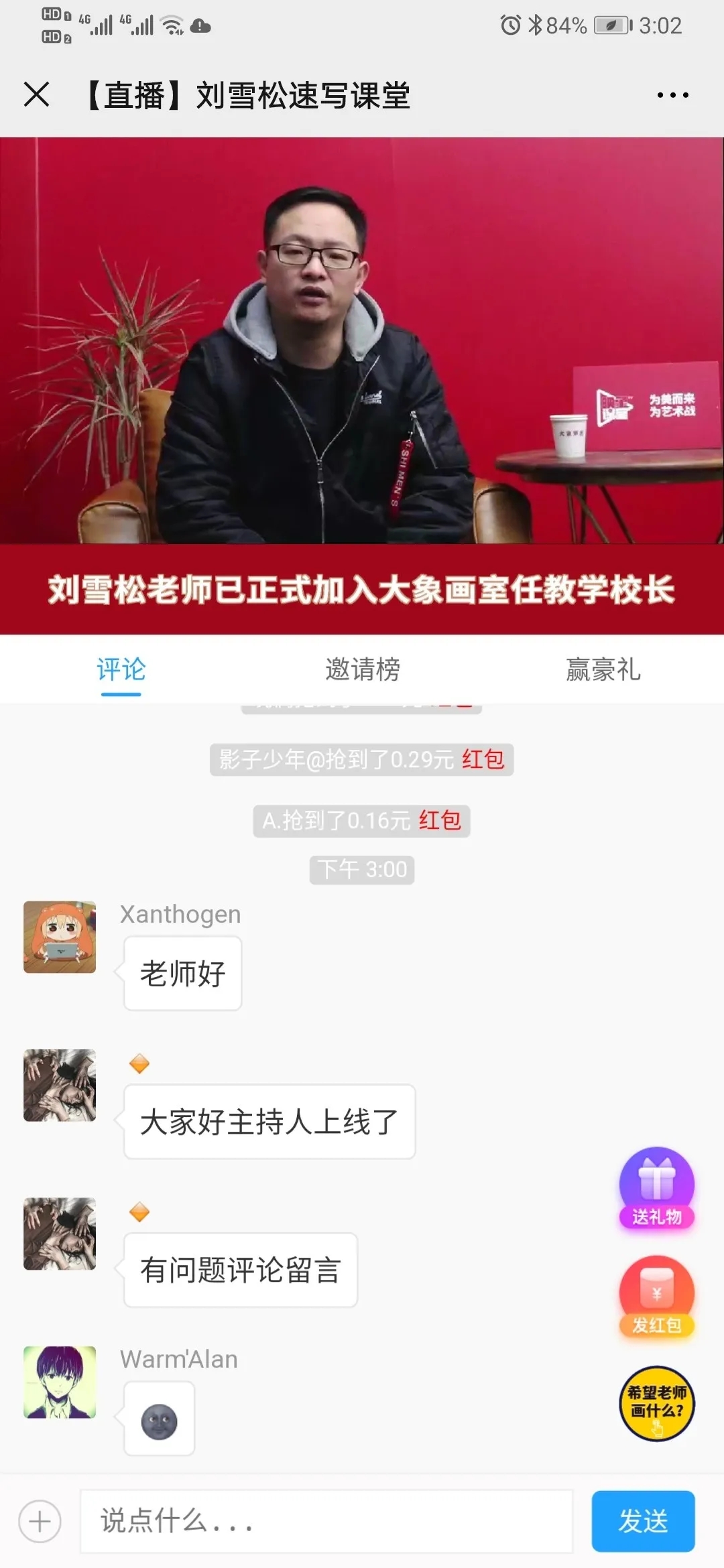Tap the live video player
Screen dimensions: 724x1568
(362, 340)
